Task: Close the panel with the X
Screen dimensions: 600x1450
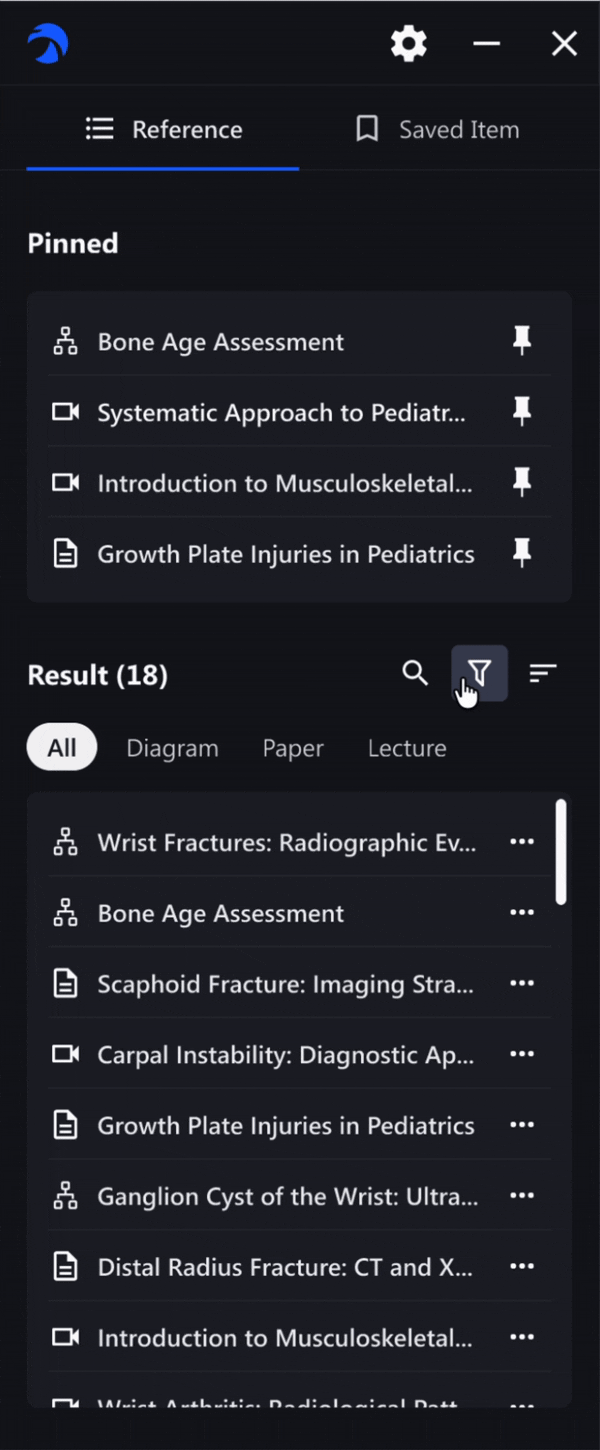Action: [x=564, y=44]
